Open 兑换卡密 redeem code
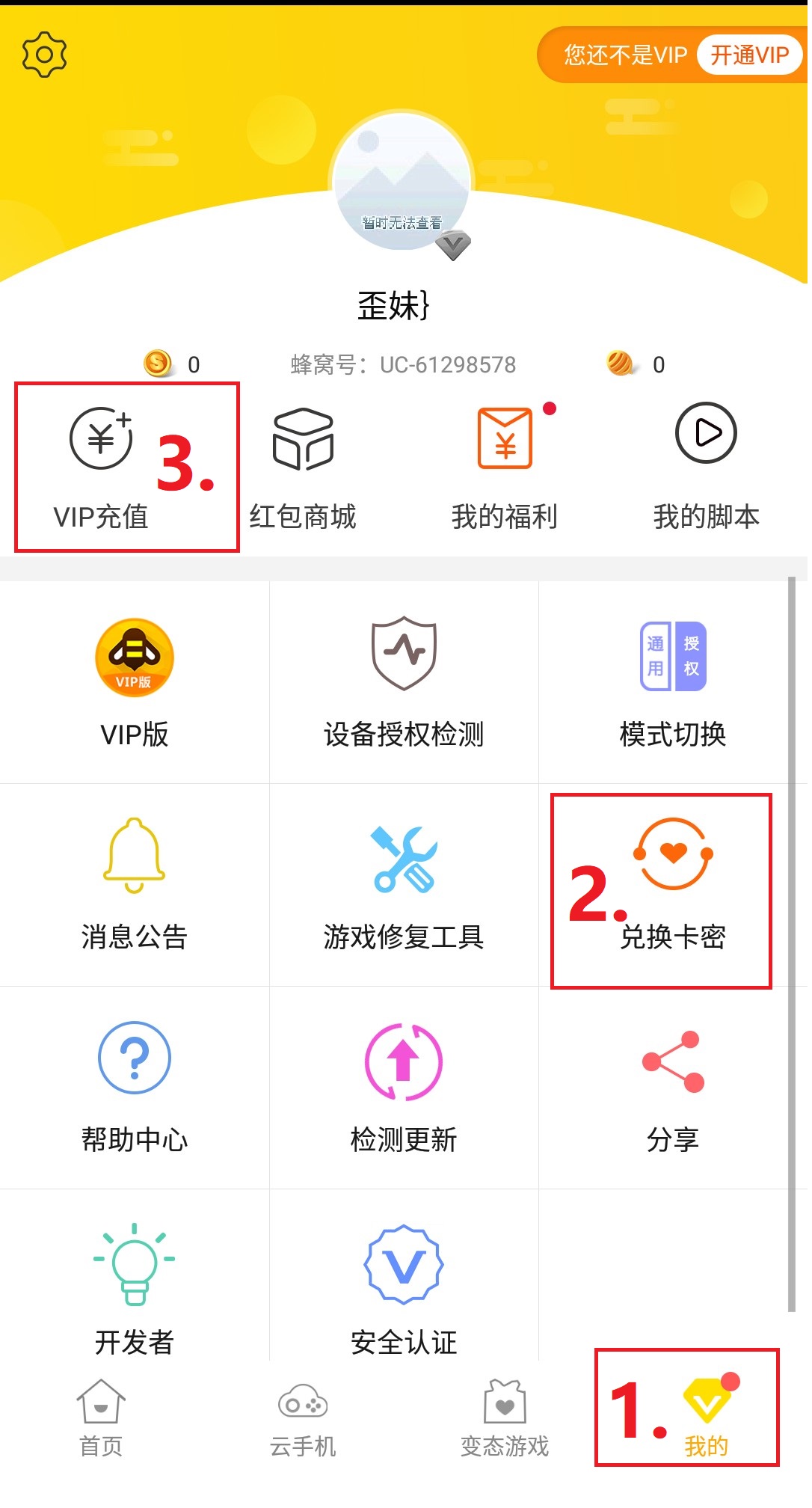This screenshot has height=1508, width=812. [673, 885]
